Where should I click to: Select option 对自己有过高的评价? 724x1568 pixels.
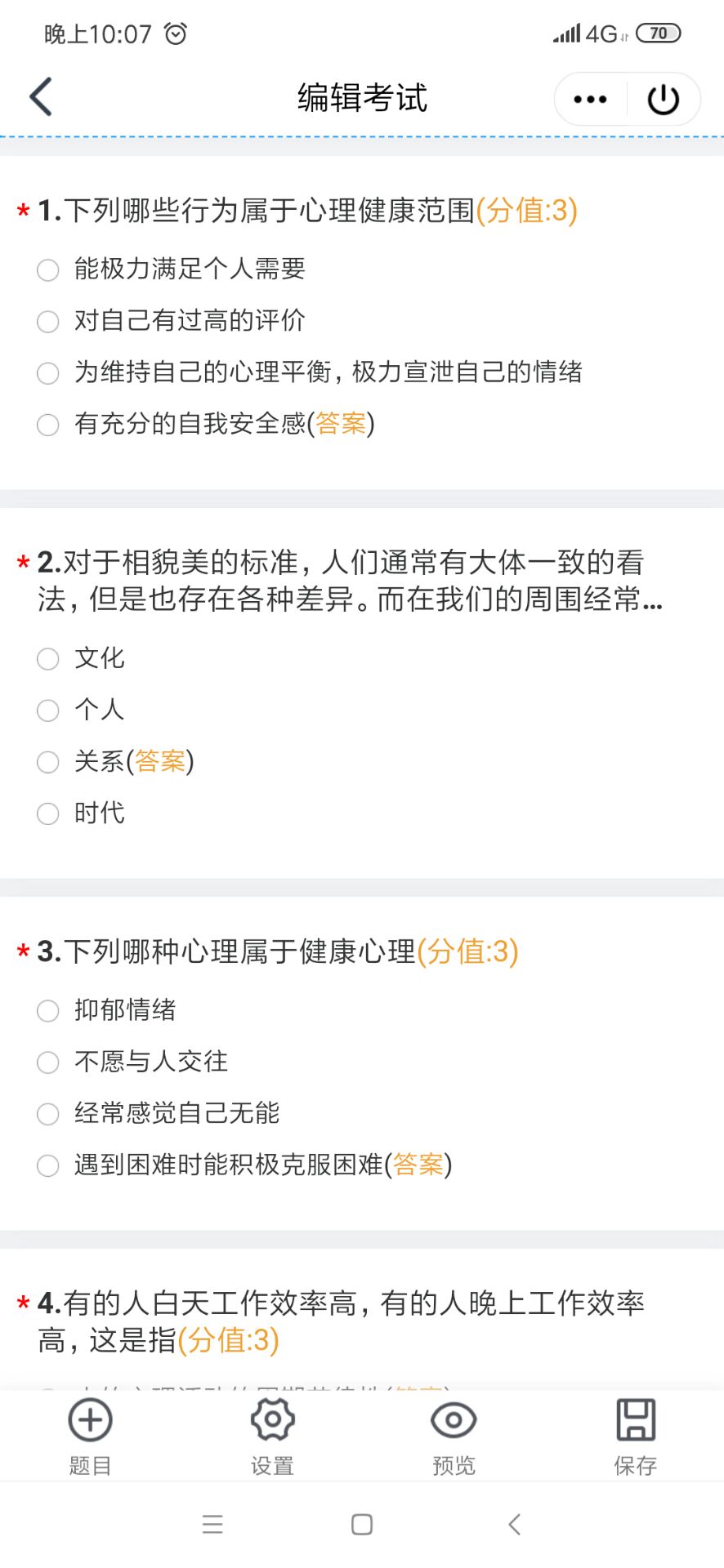point(48,321)
